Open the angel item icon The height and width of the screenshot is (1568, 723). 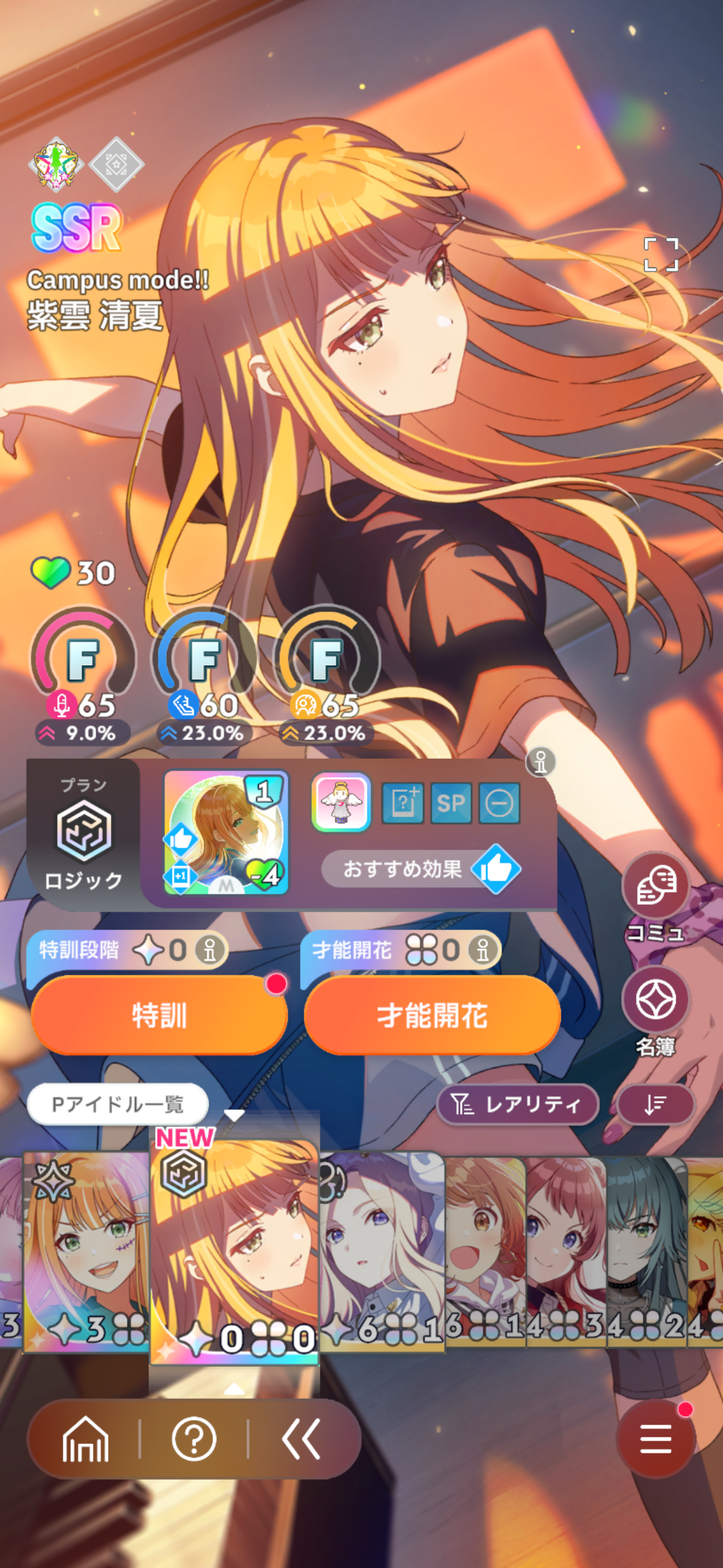[x=341, y=802]
